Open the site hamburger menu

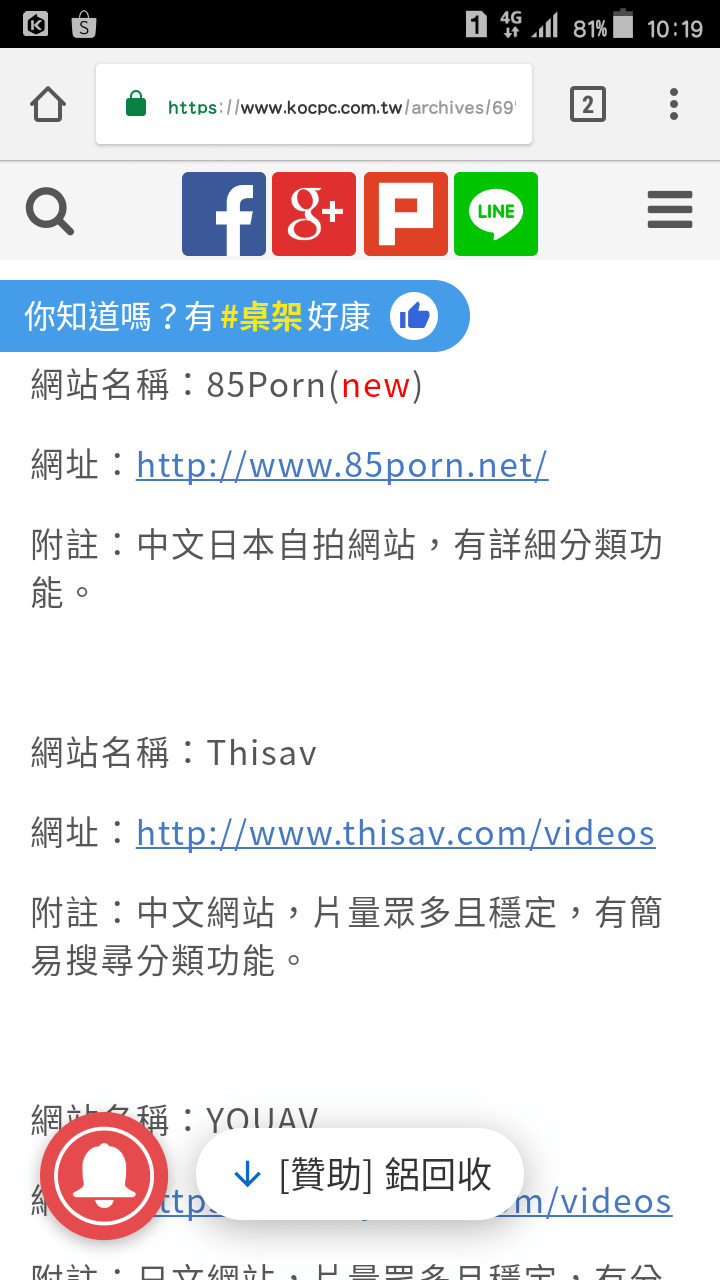pyautogui.click(x=670, y=210)
